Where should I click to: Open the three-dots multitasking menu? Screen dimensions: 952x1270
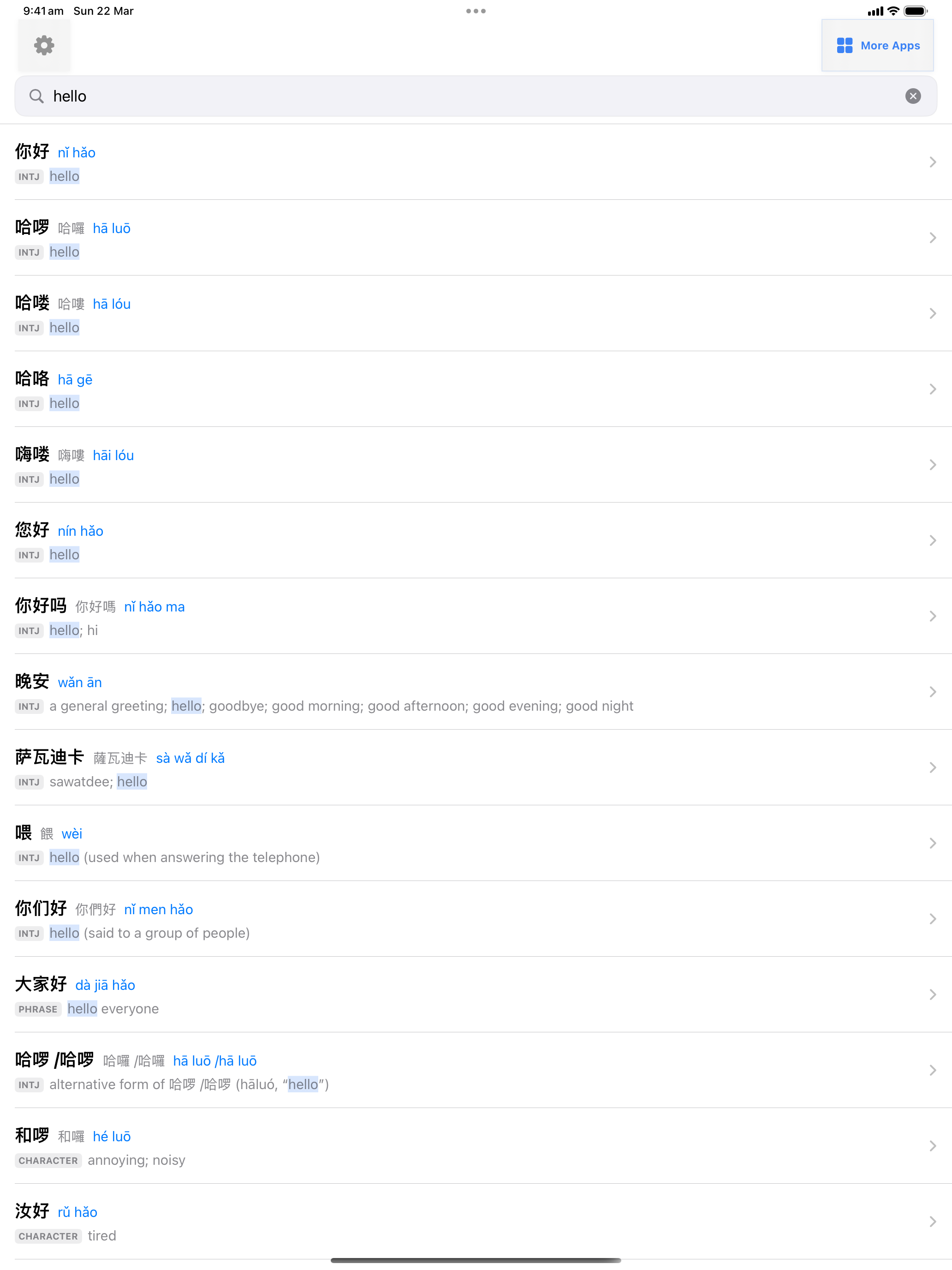476,10
